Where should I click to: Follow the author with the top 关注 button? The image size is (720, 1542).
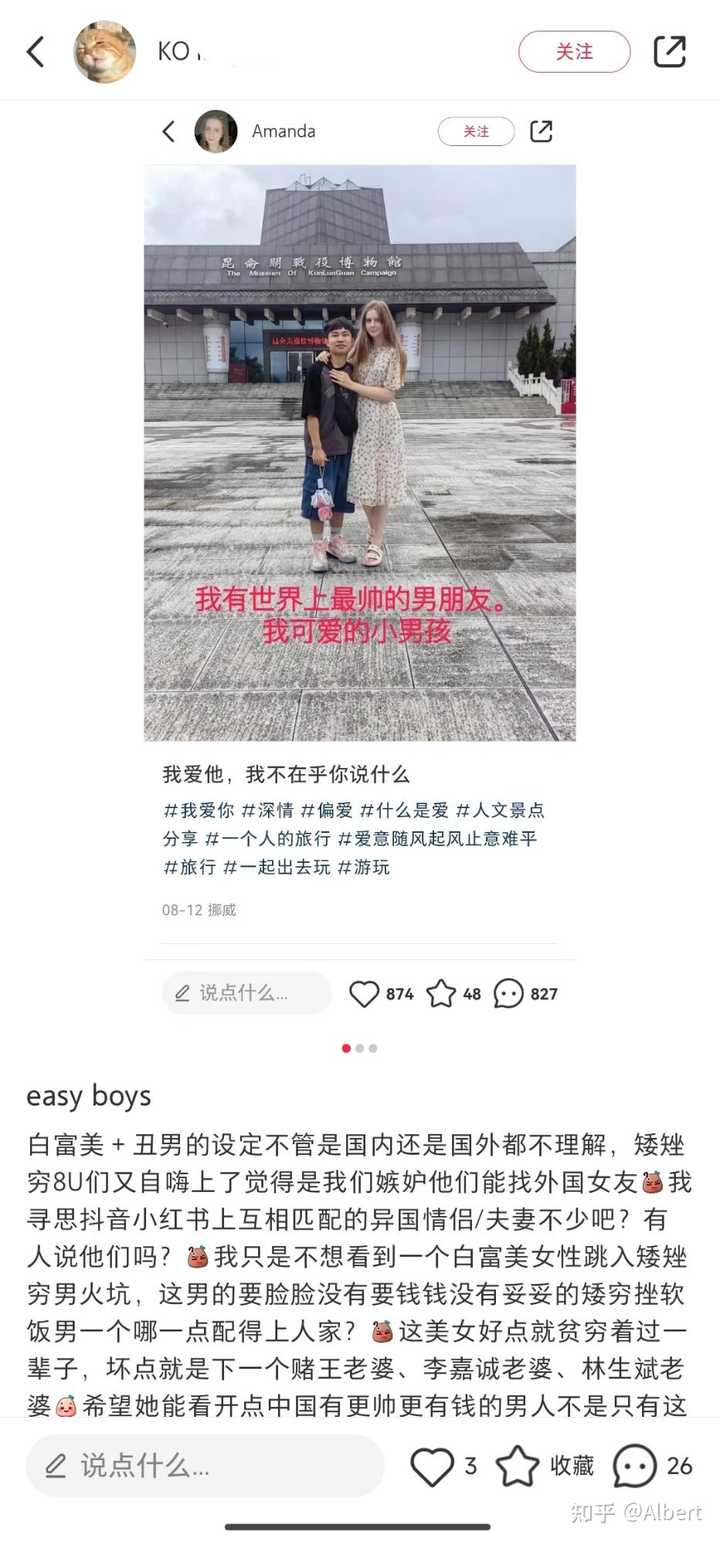[x=574, y=51]
